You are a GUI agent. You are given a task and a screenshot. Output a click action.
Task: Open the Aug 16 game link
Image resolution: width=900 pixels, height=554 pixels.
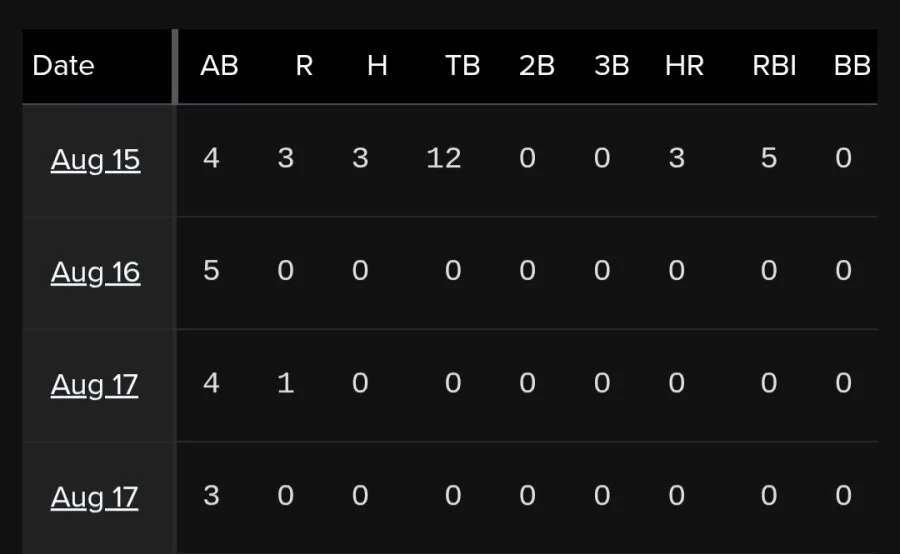95,272
